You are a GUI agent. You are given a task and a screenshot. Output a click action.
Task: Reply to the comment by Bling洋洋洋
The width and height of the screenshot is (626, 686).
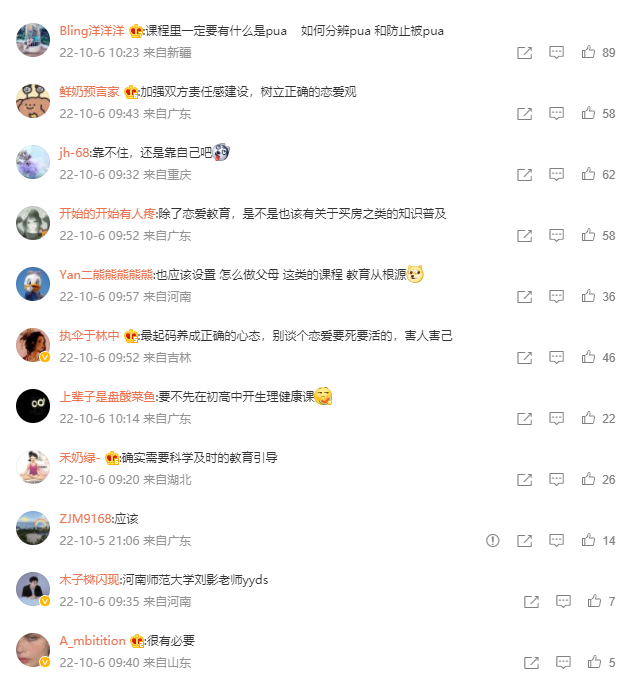557,52
